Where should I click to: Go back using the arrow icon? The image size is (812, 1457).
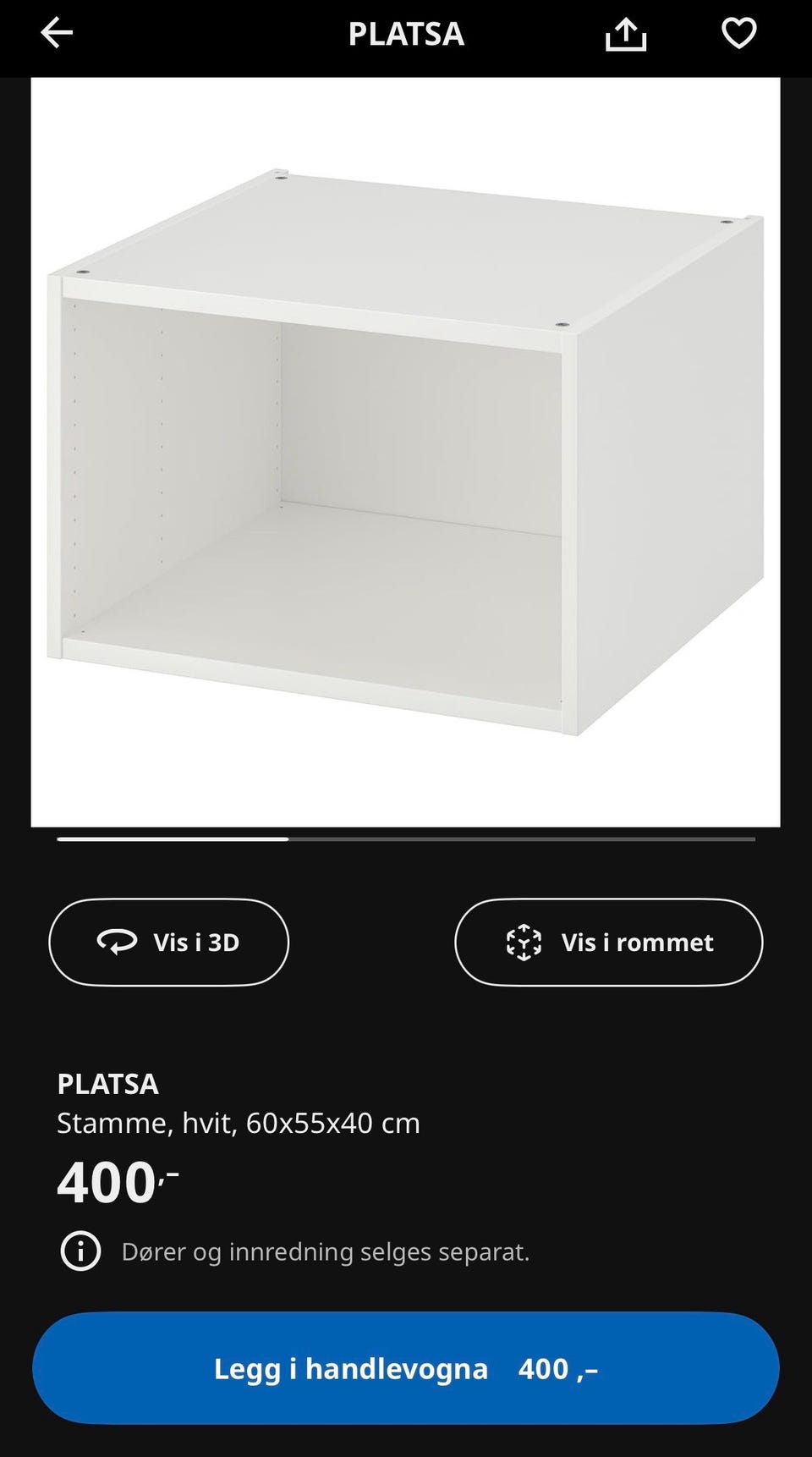coord(57,34)
